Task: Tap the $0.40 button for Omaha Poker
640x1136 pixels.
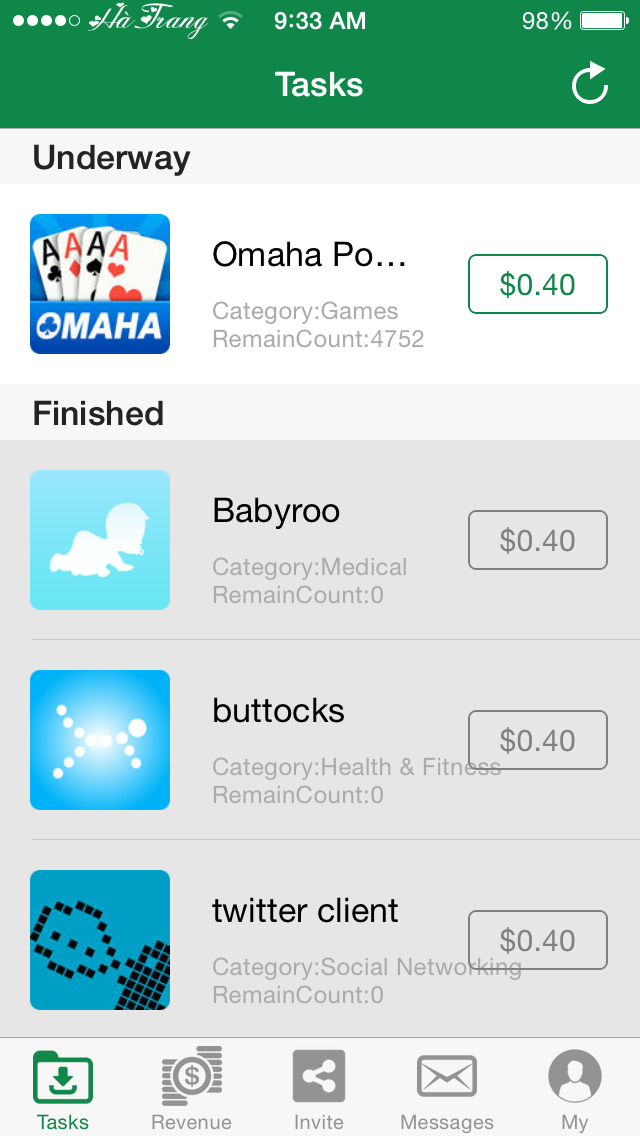Action: pos(538,284)
